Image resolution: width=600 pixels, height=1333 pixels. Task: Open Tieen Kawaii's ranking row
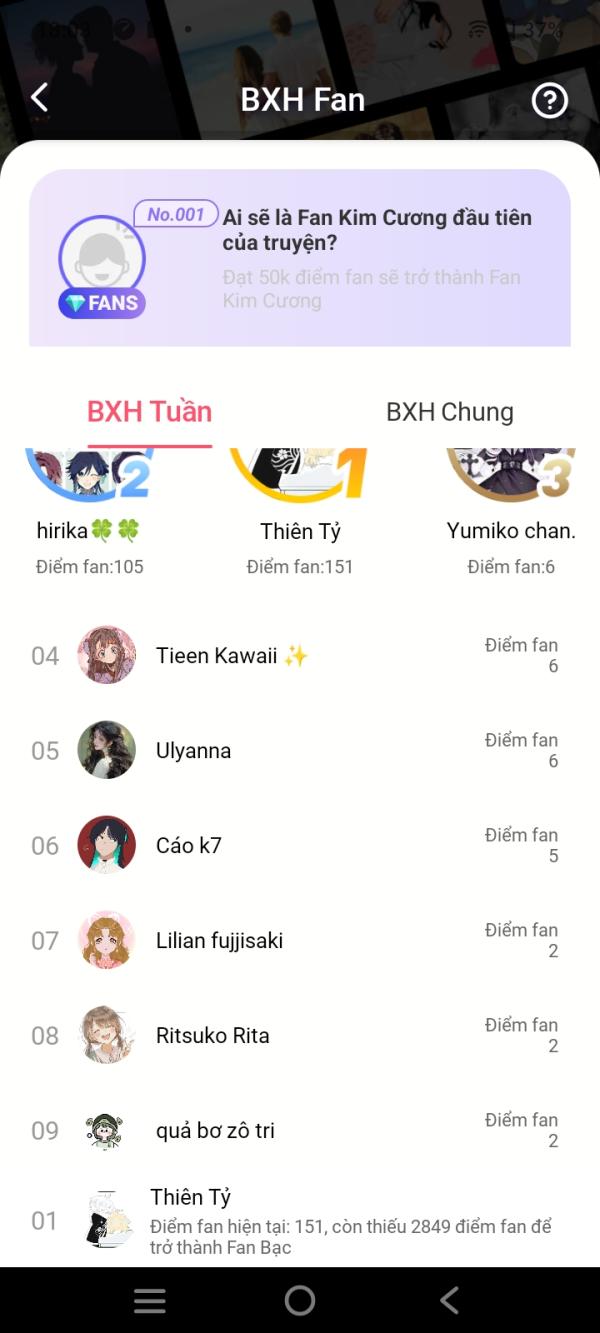[300, 656]
